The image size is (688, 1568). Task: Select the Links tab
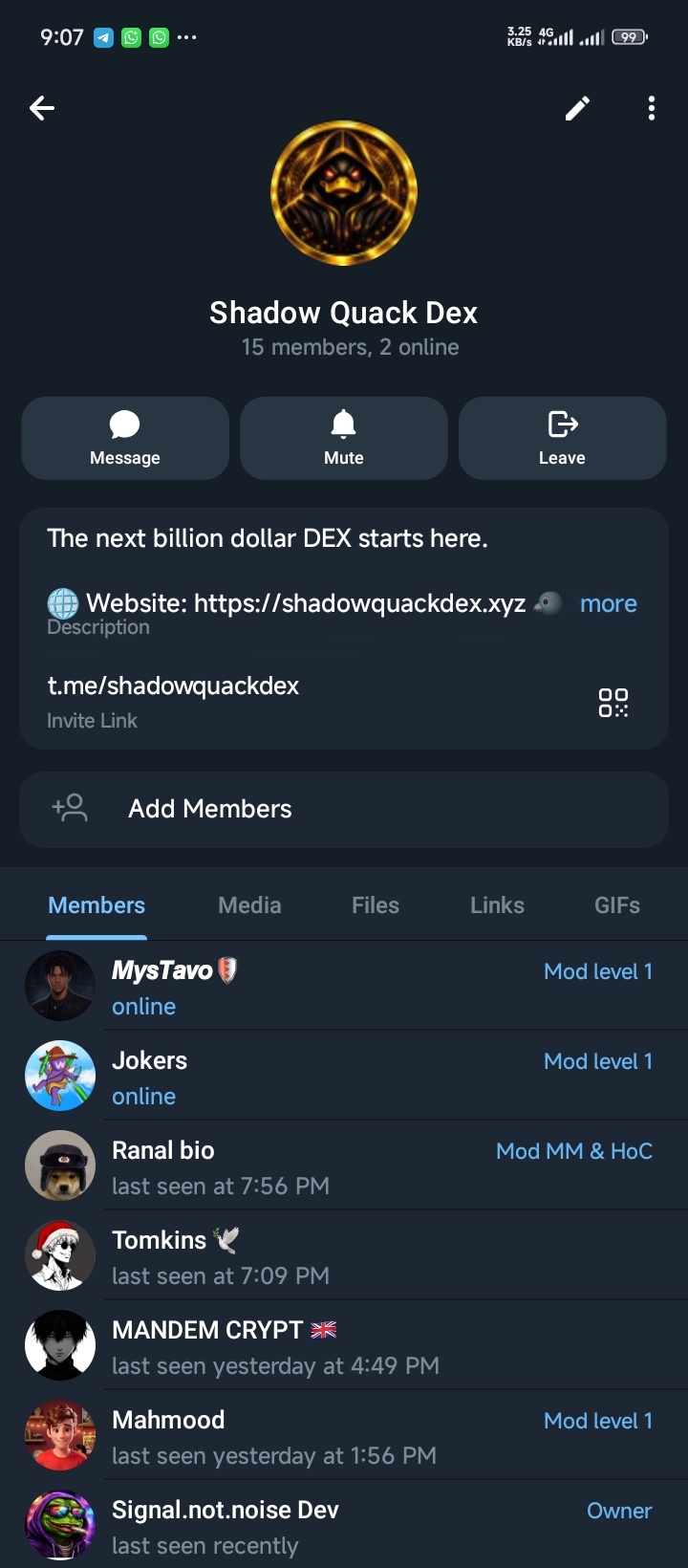click(x=496, y=904)
